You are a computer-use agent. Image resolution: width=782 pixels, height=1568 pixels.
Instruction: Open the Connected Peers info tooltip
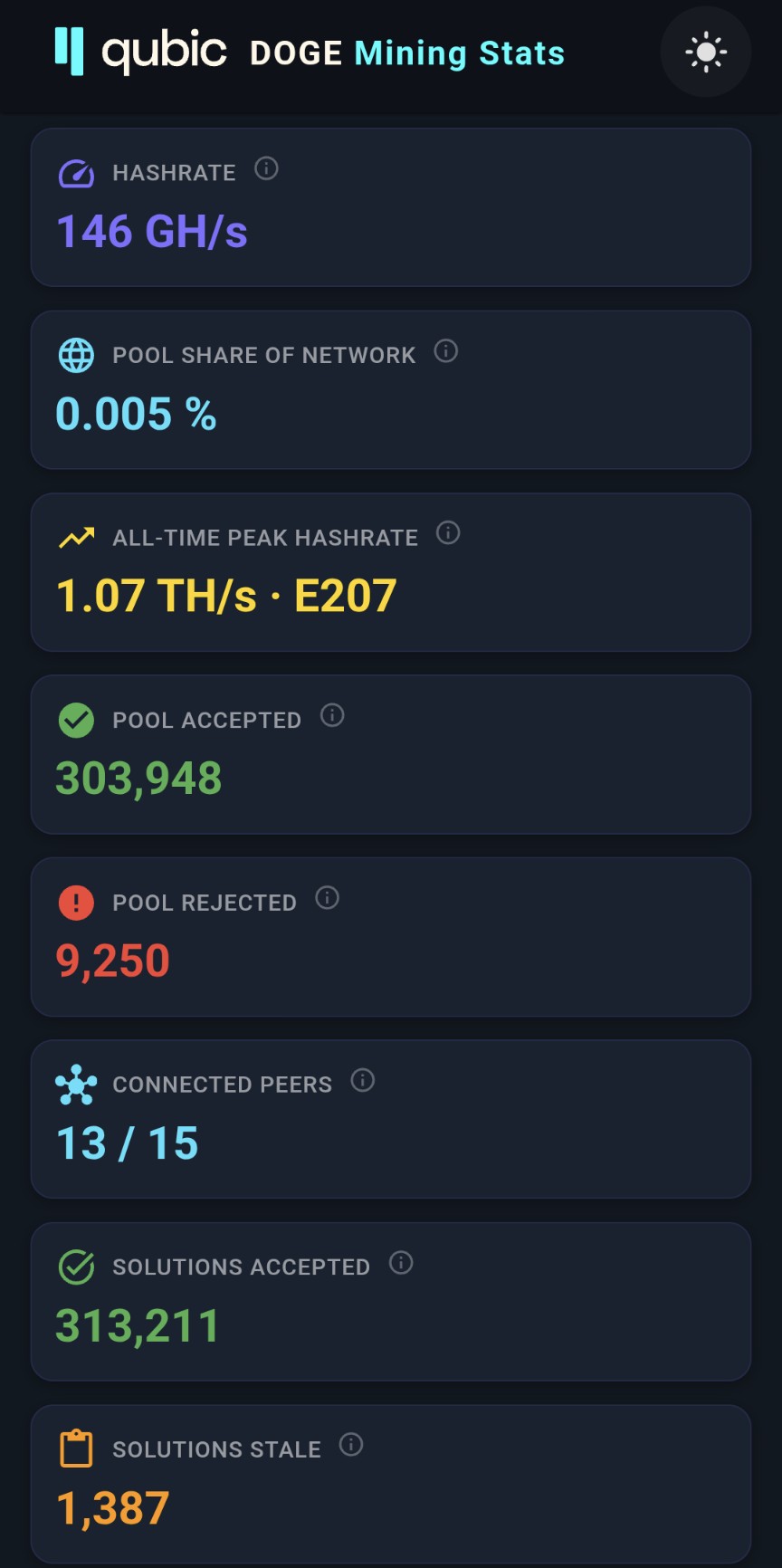tap(362, 1080)
